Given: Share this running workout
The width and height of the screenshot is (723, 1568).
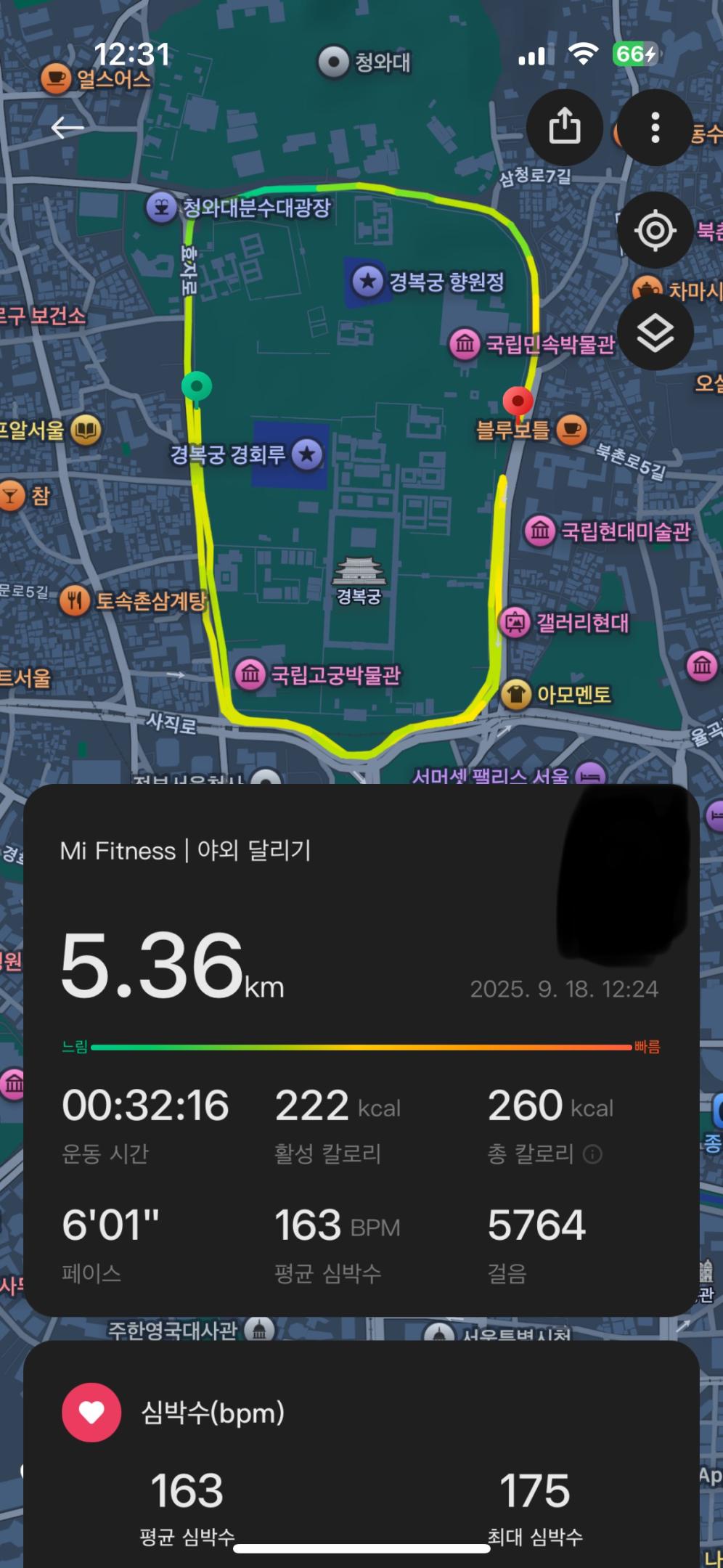Looking at the screenshot, I should [x=564, y=127].
